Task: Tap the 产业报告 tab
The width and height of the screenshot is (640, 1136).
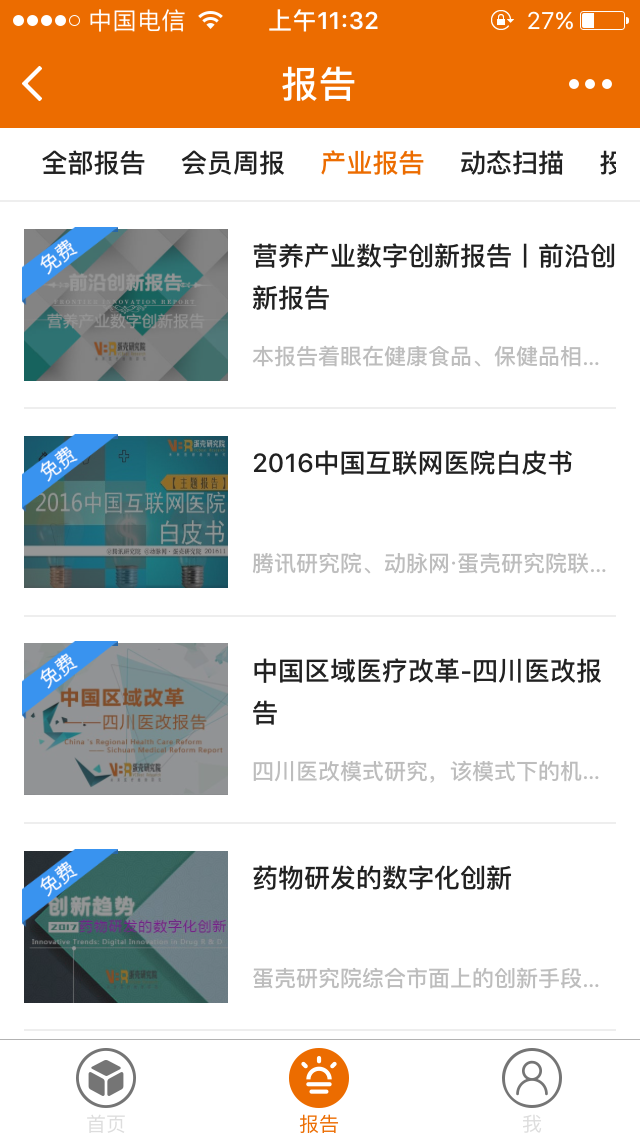Action: click(x=372, y=163)
